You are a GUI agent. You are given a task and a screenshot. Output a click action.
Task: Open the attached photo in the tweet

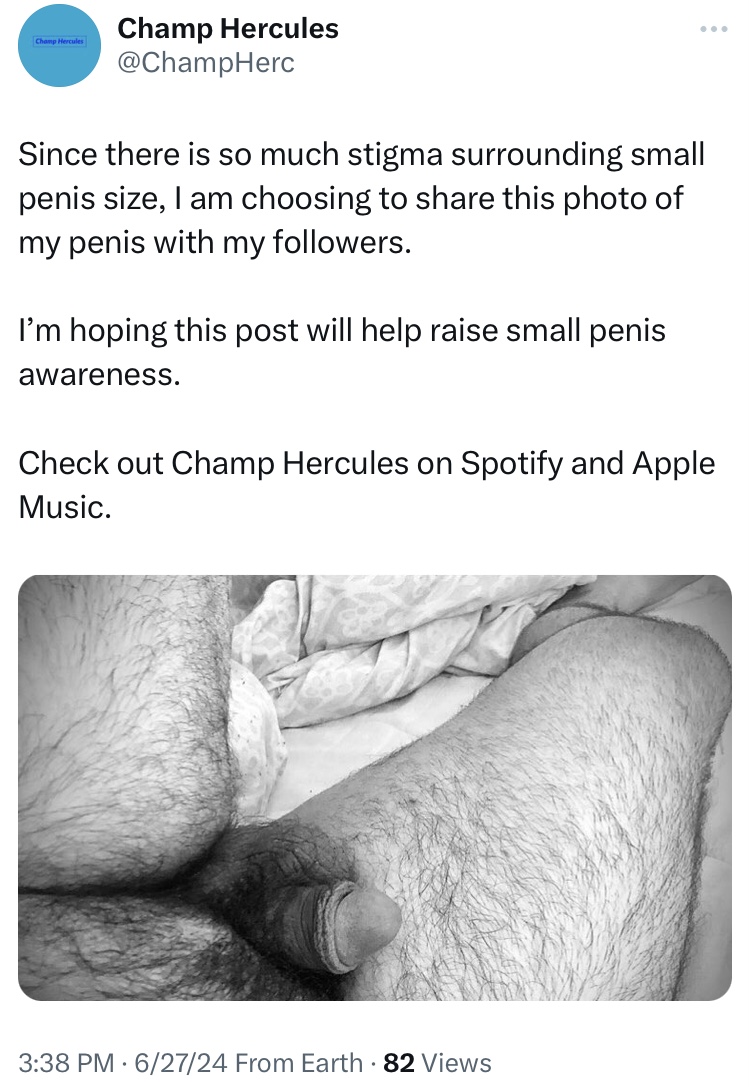point(375,786)
